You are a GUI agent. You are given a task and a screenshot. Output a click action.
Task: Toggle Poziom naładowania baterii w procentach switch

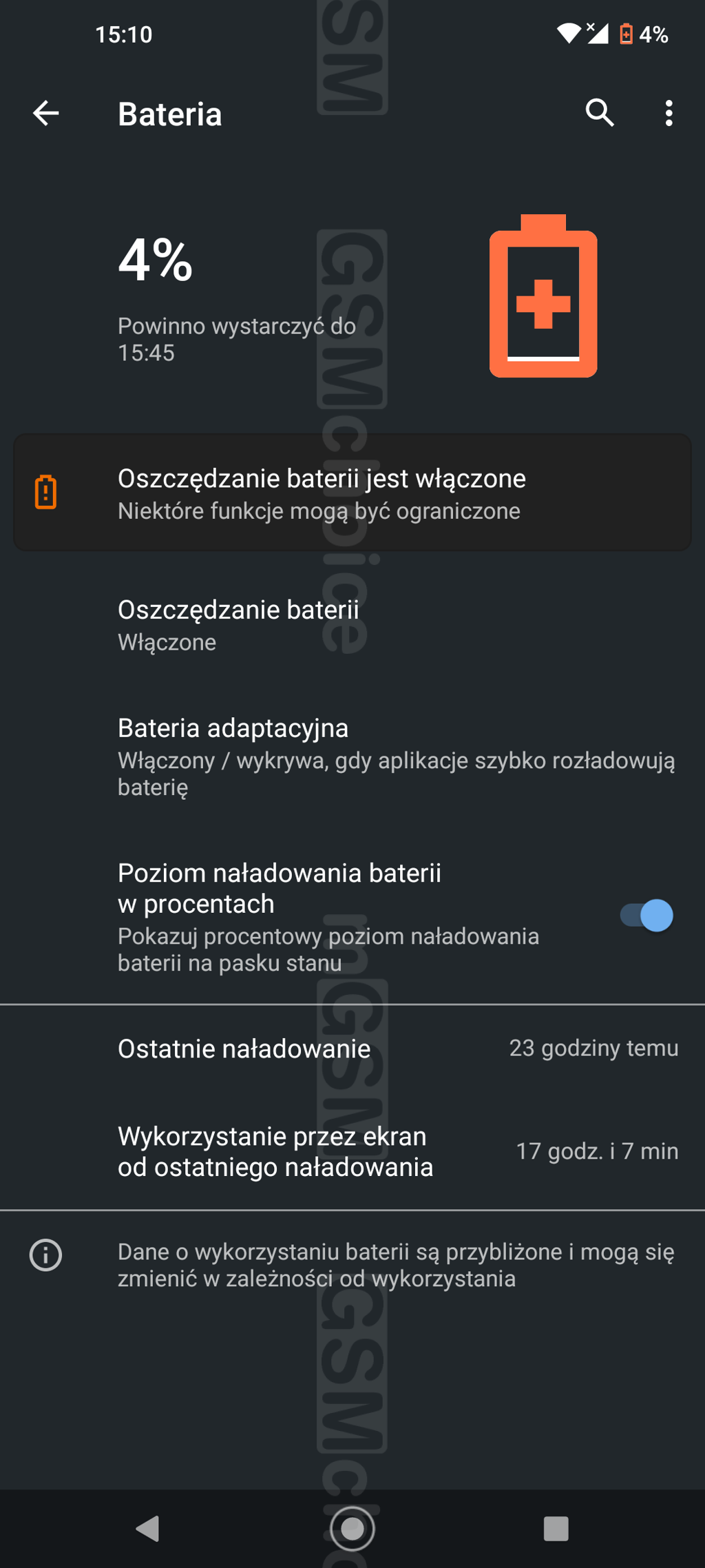click(x=646, y=916)
